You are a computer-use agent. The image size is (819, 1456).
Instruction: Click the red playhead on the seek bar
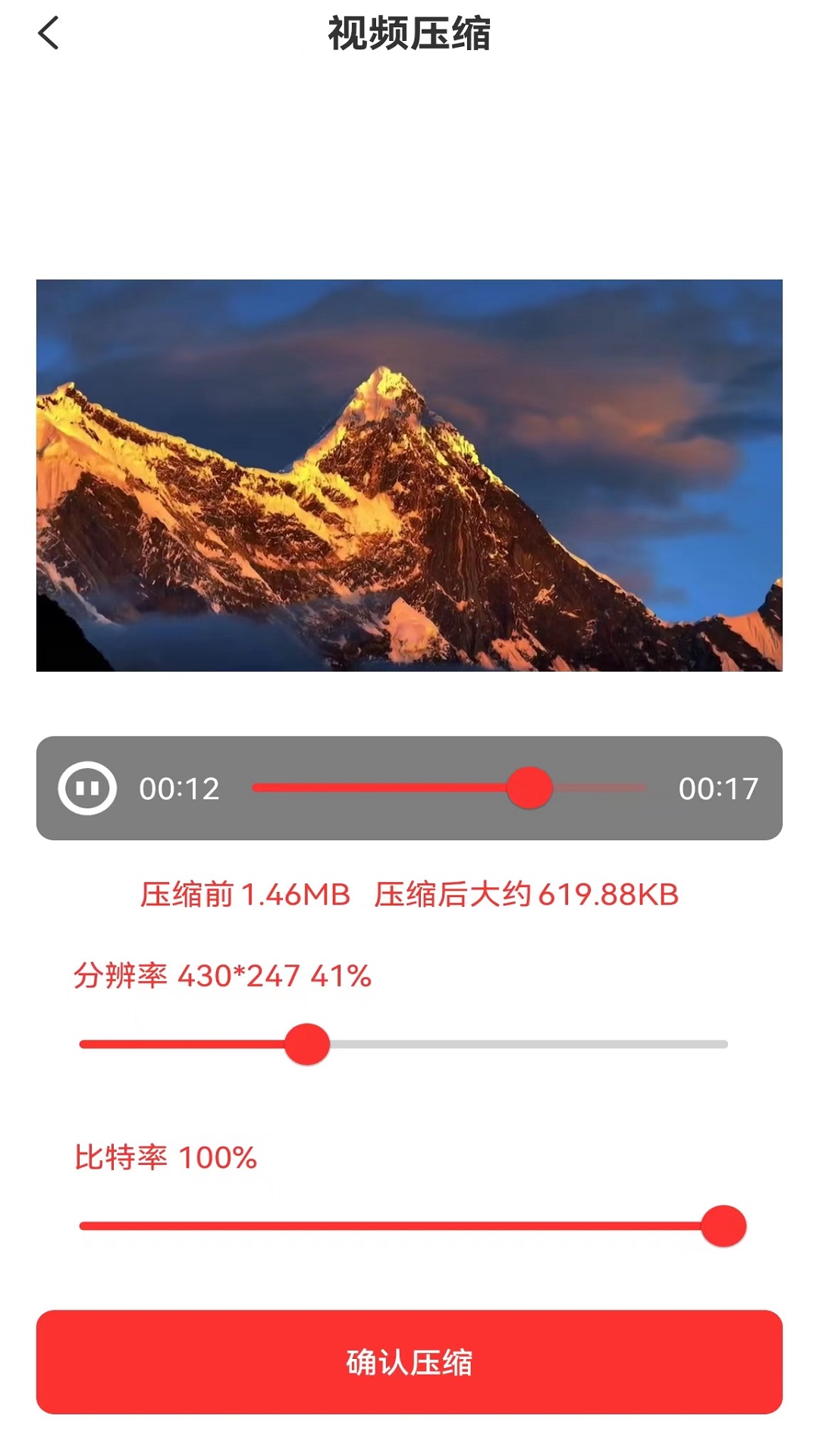click(x=529, y=789)
